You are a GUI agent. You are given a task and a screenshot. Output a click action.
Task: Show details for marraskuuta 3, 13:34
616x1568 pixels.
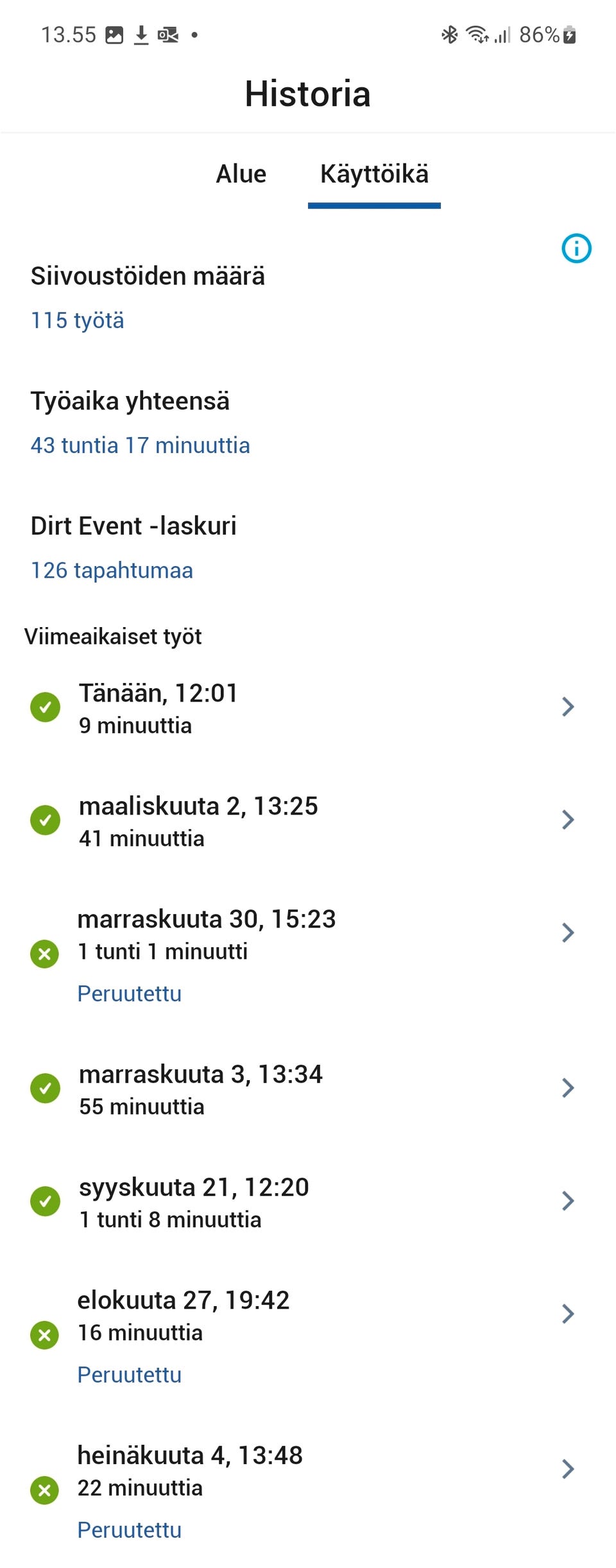(308, 1089)
